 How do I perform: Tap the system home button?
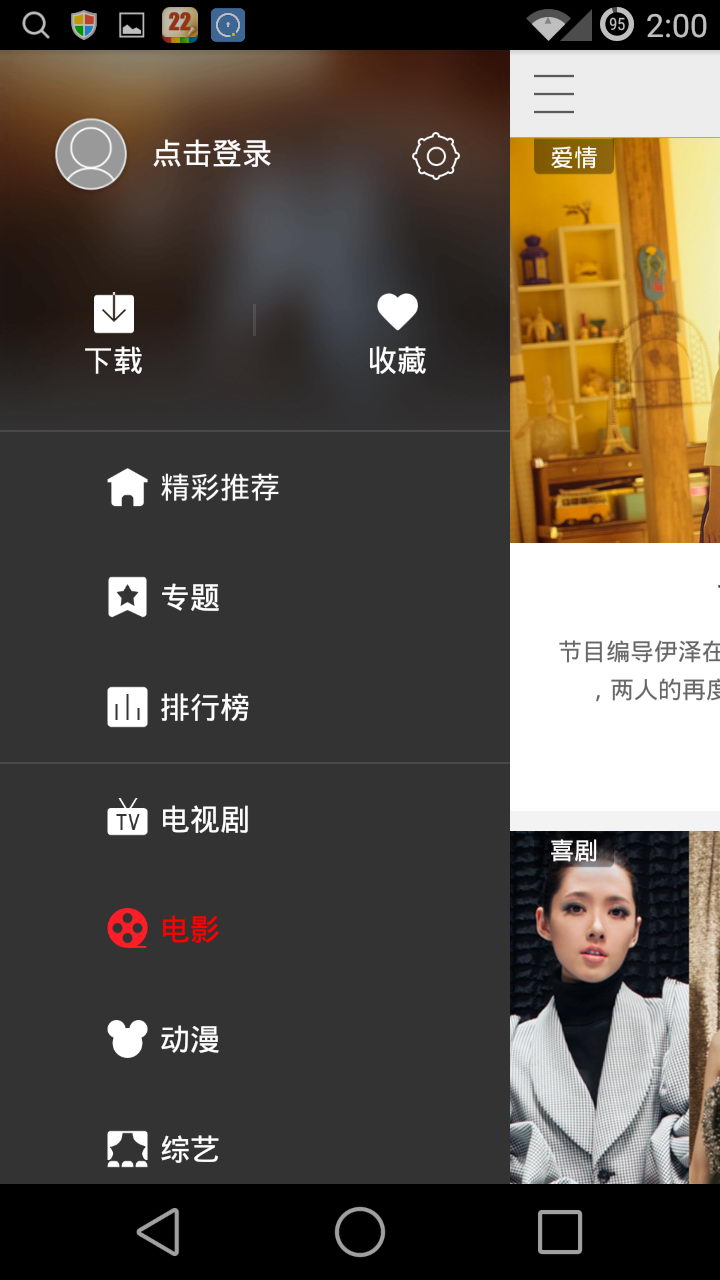tap(360, 1231)
